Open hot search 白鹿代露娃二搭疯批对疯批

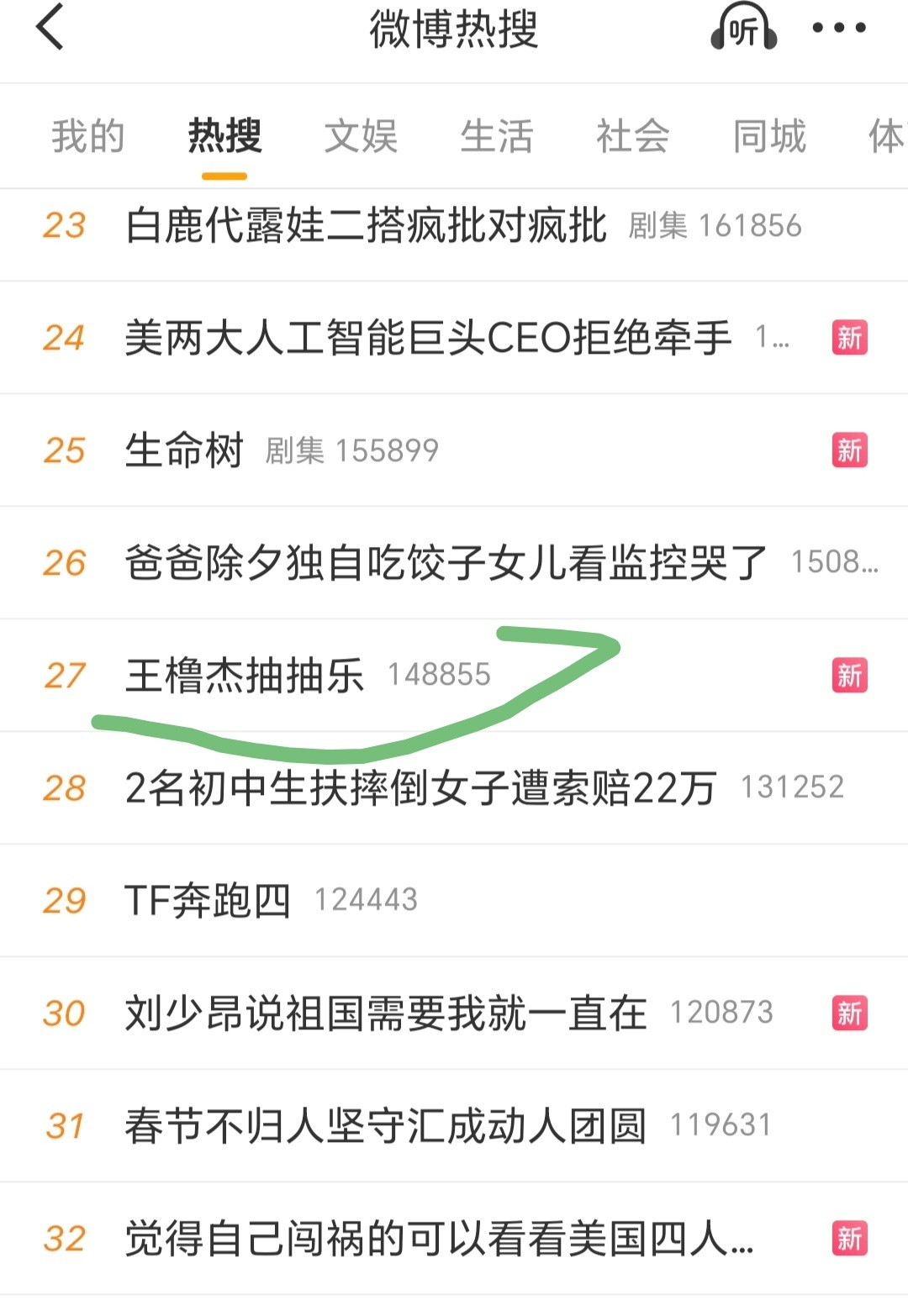pos(366,225)
